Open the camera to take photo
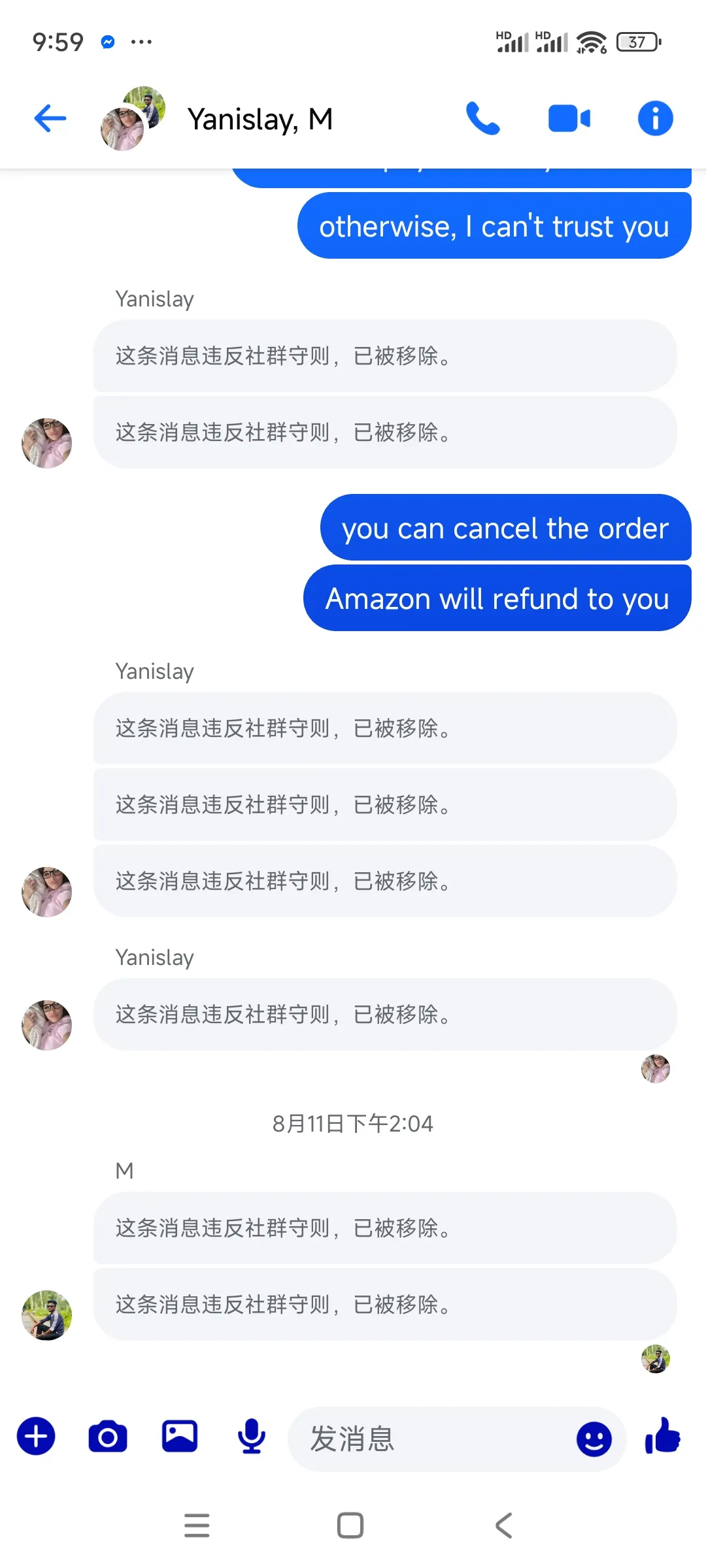 (x=108, y=1436)
